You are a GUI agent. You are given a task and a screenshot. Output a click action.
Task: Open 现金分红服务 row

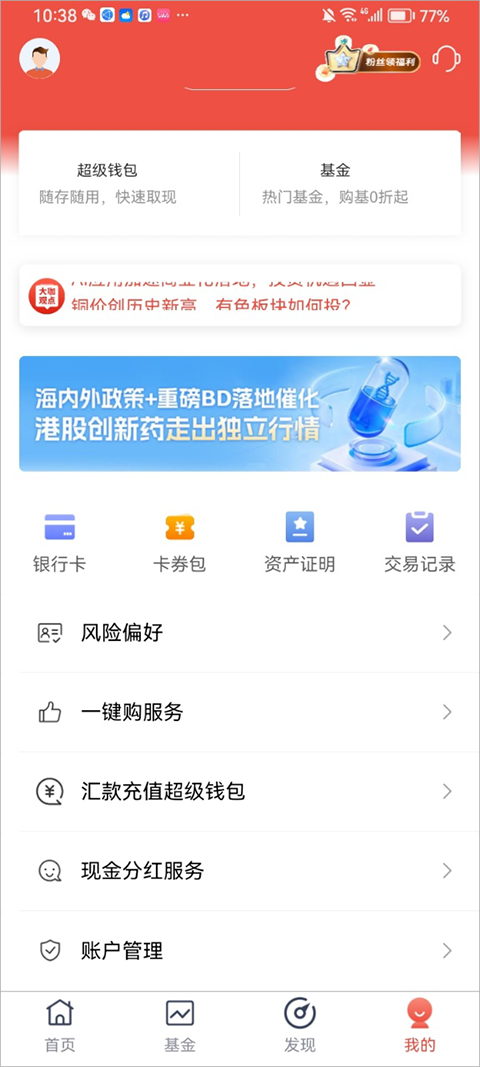pos(240,871)
